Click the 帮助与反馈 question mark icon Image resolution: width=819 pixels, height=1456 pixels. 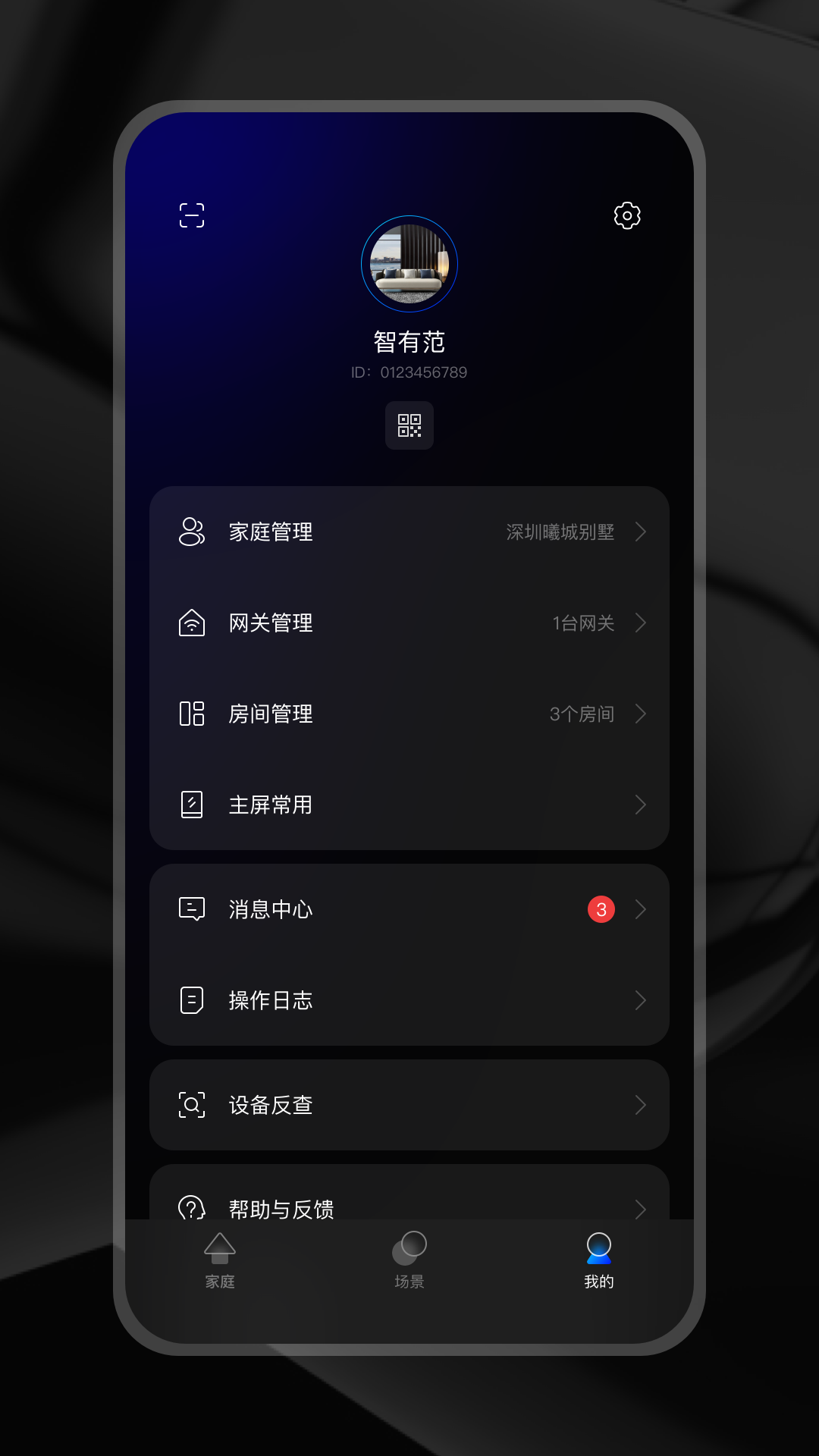192,1204
